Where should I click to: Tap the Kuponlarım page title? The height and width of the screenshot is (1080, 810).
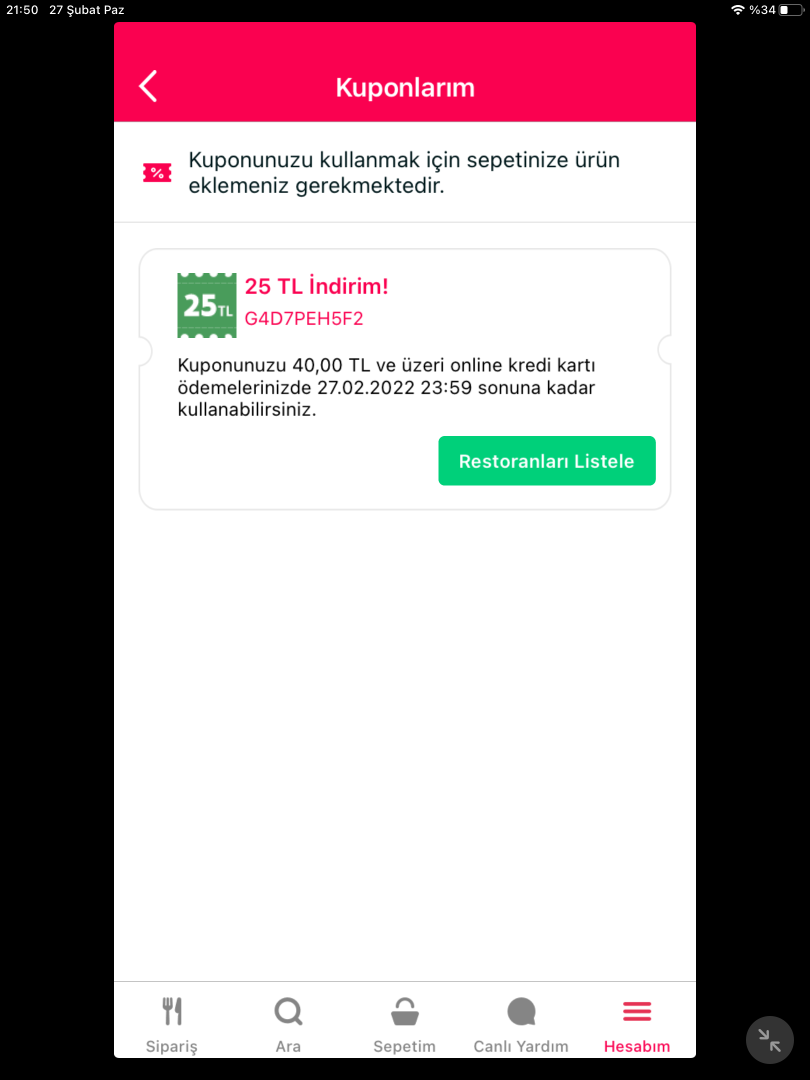[404, 87]
